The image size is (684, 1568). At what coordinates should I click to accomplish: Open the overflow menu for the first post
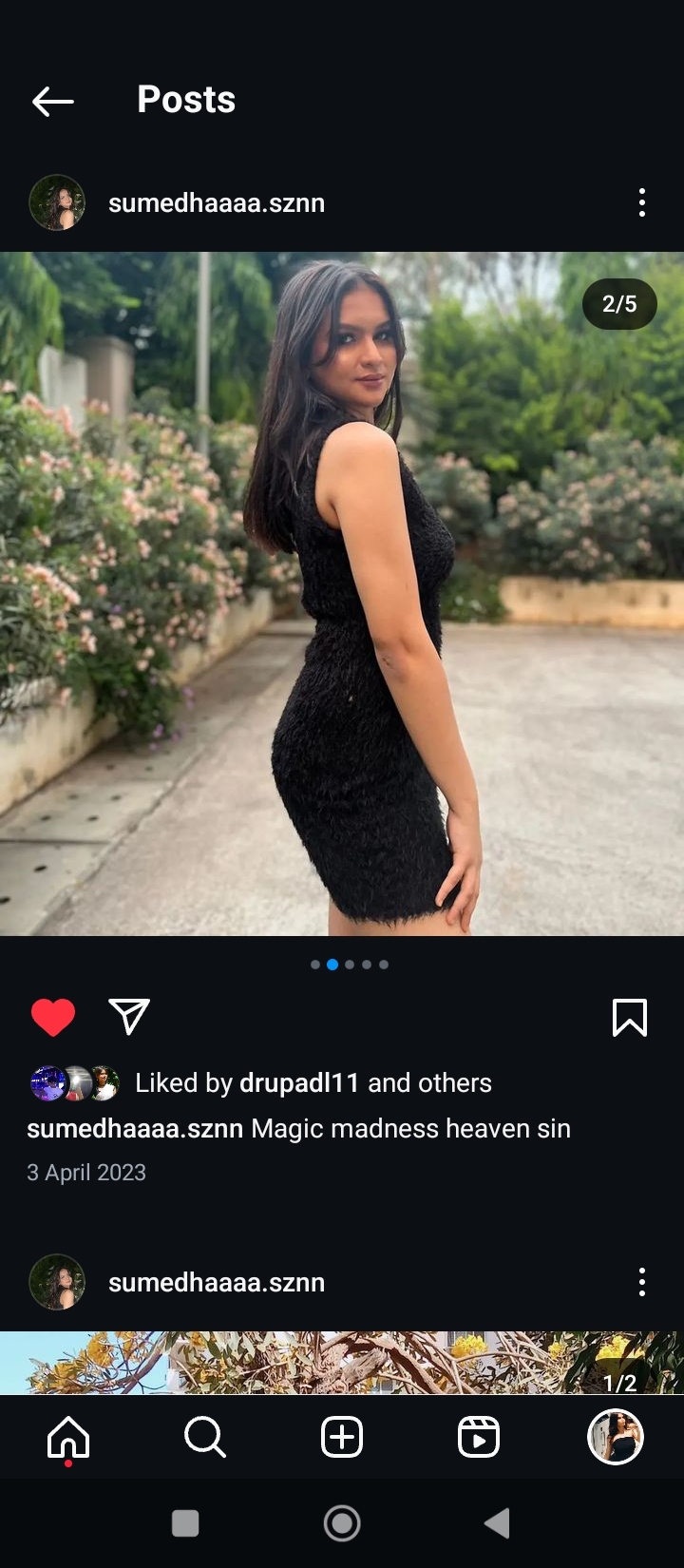[642, 202]
